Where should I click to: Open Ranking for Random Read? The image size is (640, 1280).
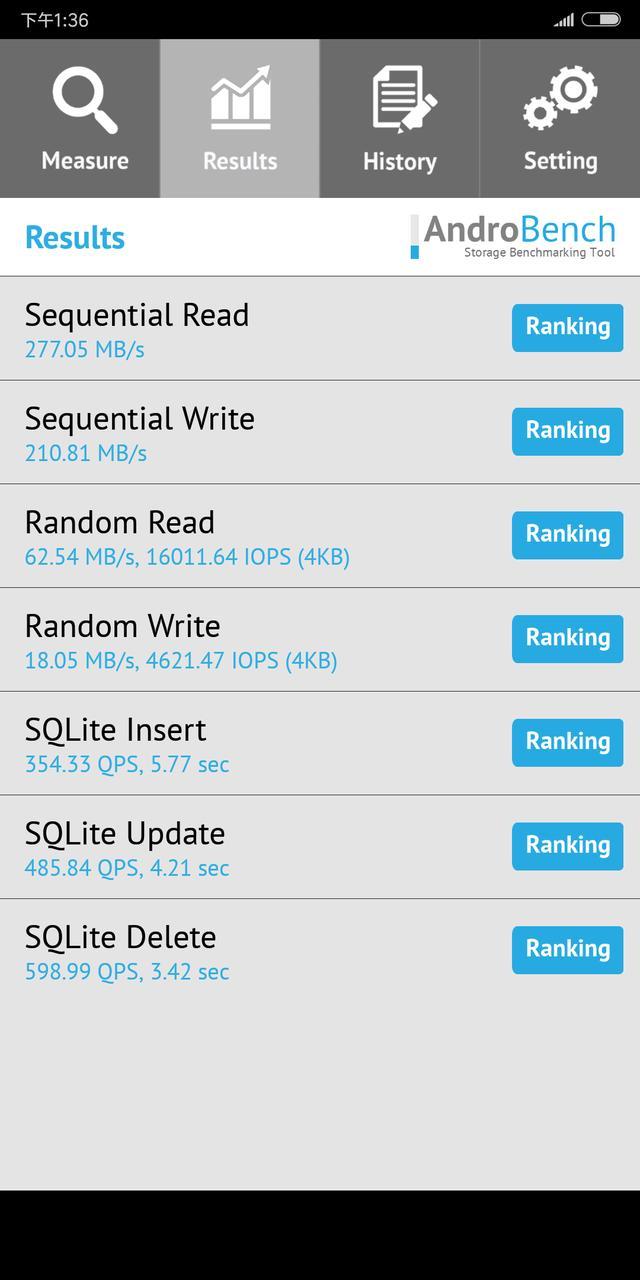[567, 535]
